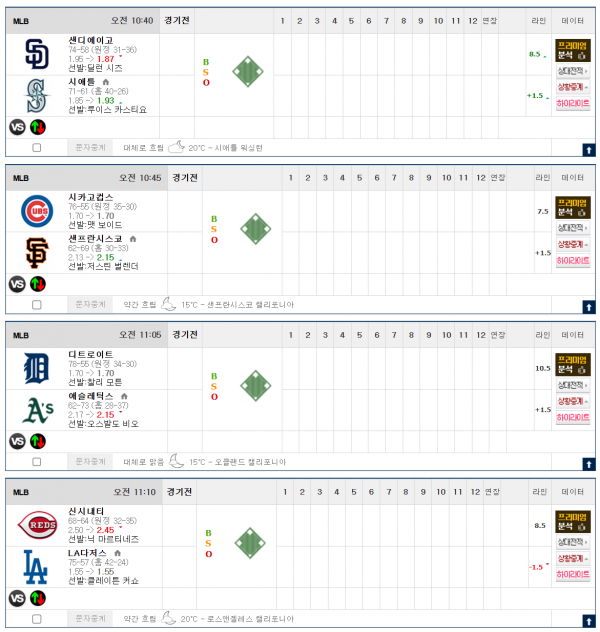Watch highlights of San Diego vs Seattle
The height and width of the screenshot is (632, 600).
(x=573, y=103)
